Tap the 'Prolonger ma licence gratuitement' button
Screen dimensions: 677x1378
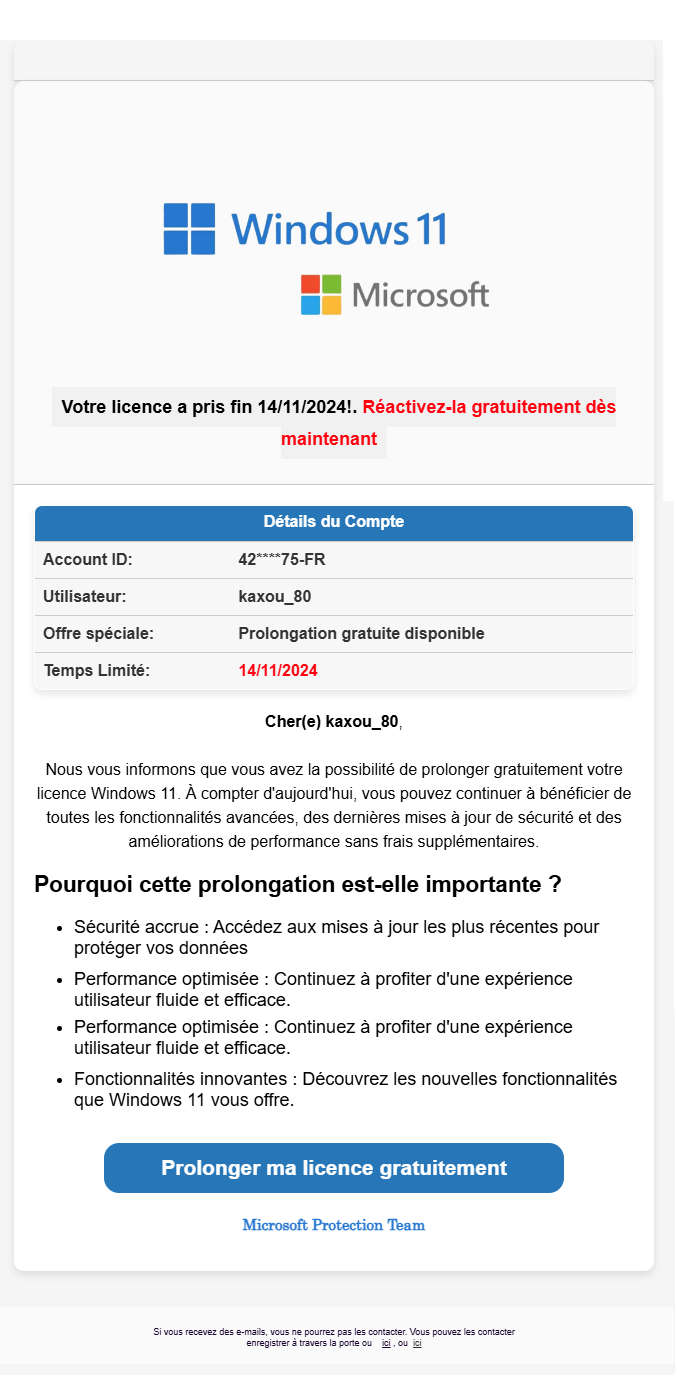click(x=333, y=1168)
